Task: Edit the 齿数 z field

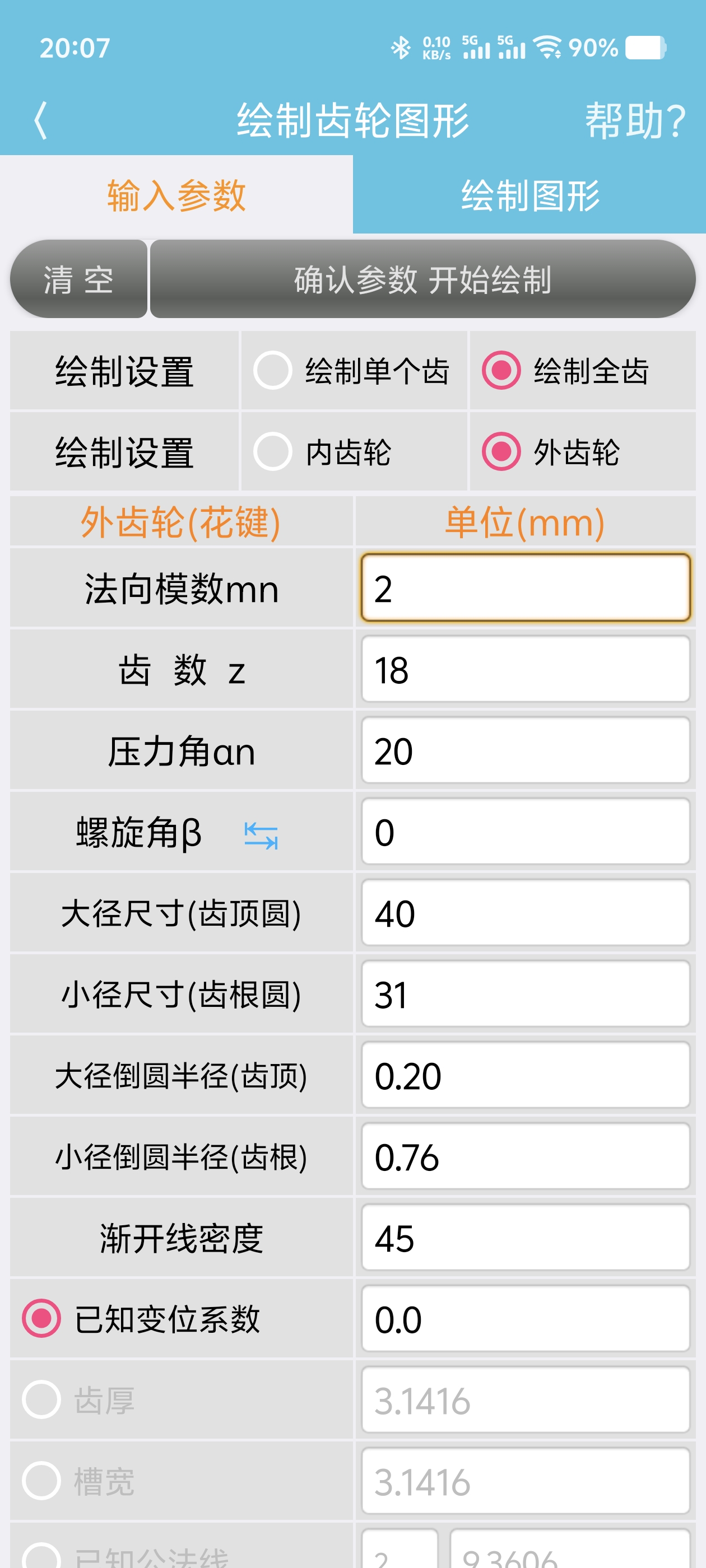Action: coord(524,670)
